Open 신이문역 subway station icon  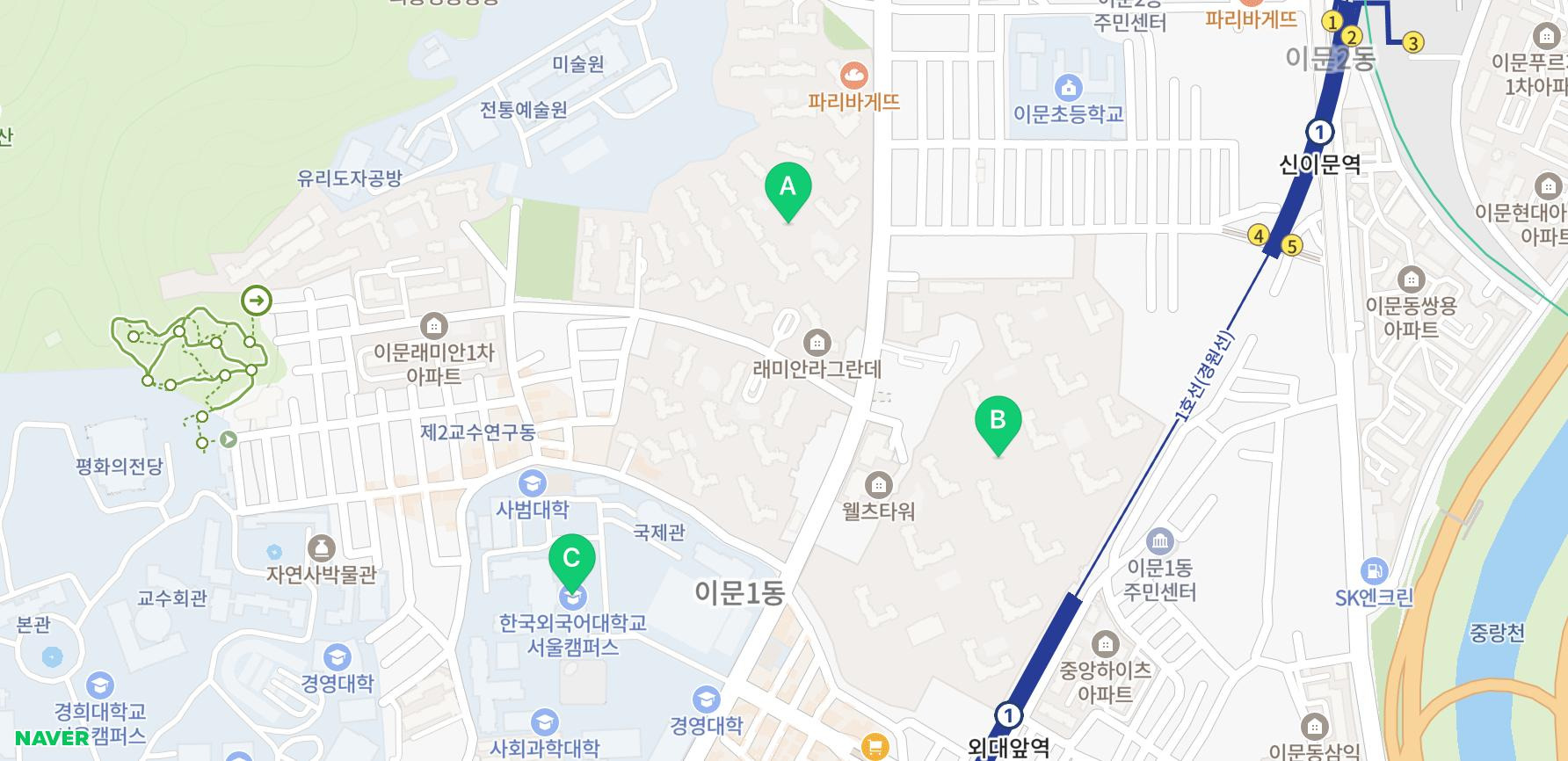click(1319, 132)
